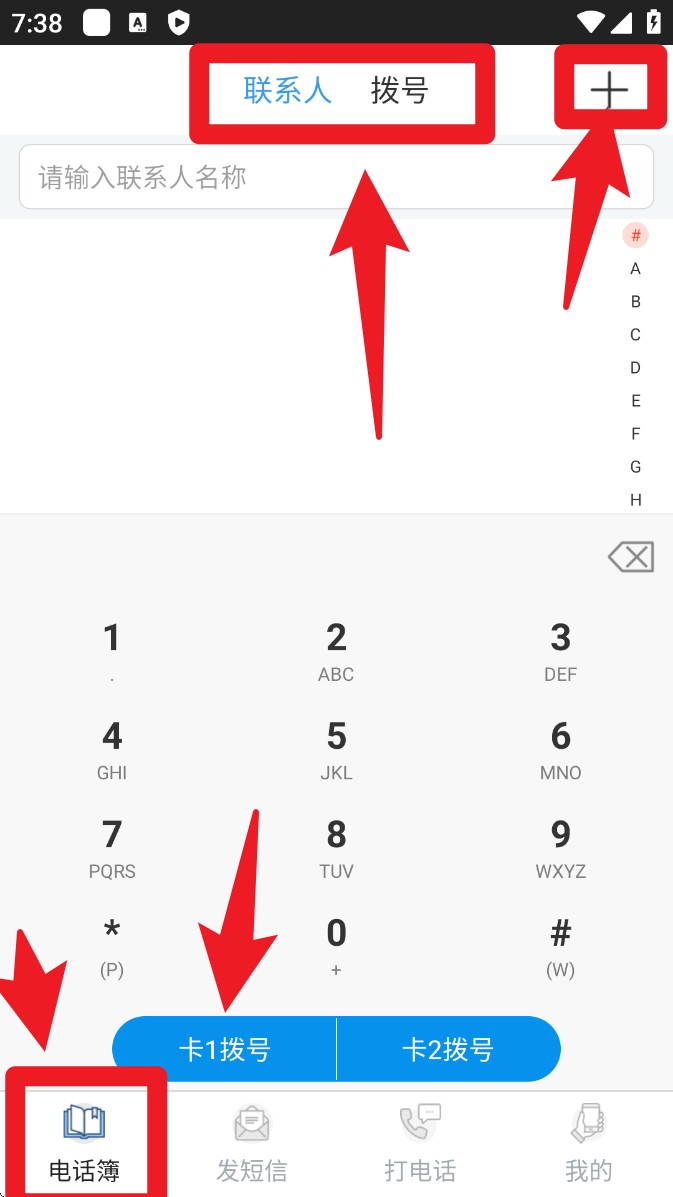The image size is (673, 1197).
Task: Enter the star key on the keypad
Action: tap(112, 944)
